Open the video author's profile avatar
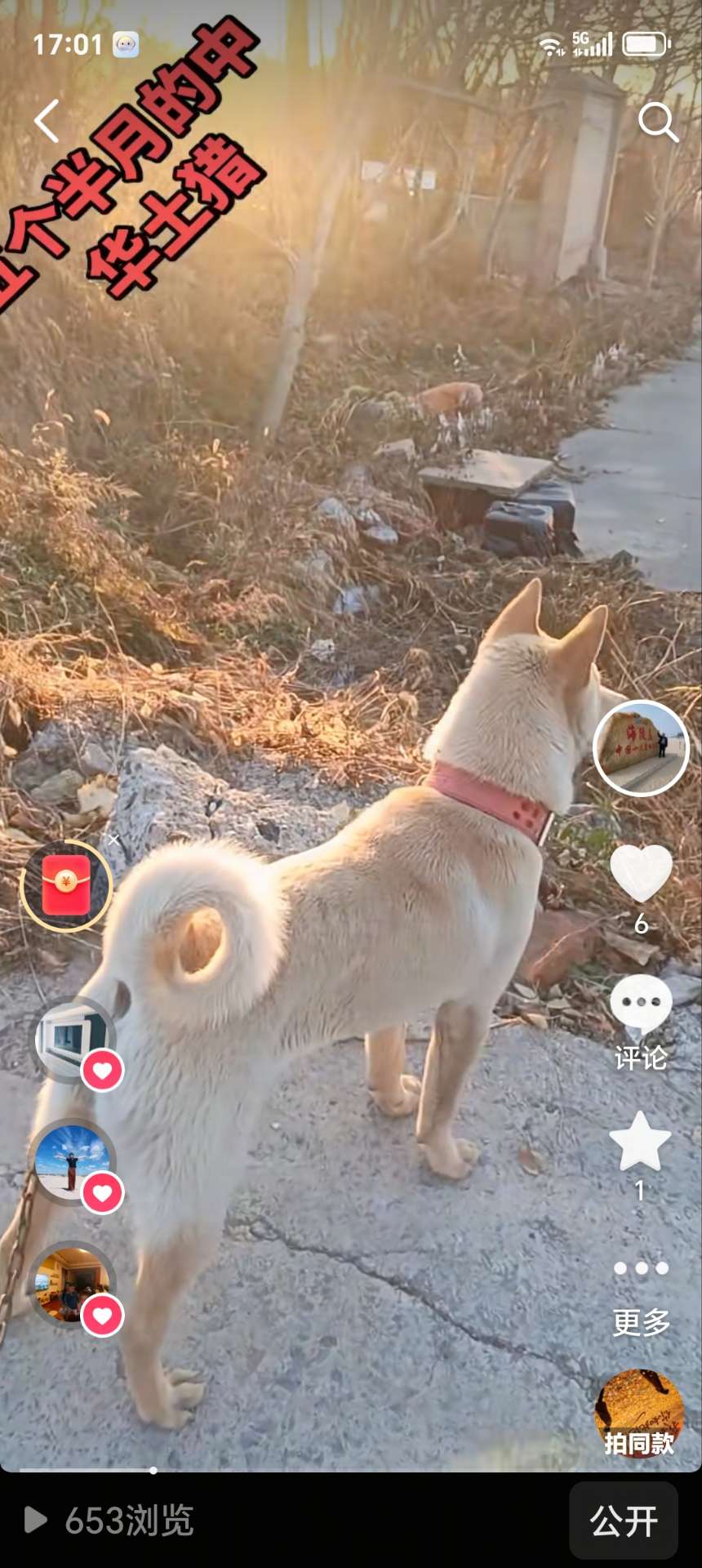 pos(641,748)
